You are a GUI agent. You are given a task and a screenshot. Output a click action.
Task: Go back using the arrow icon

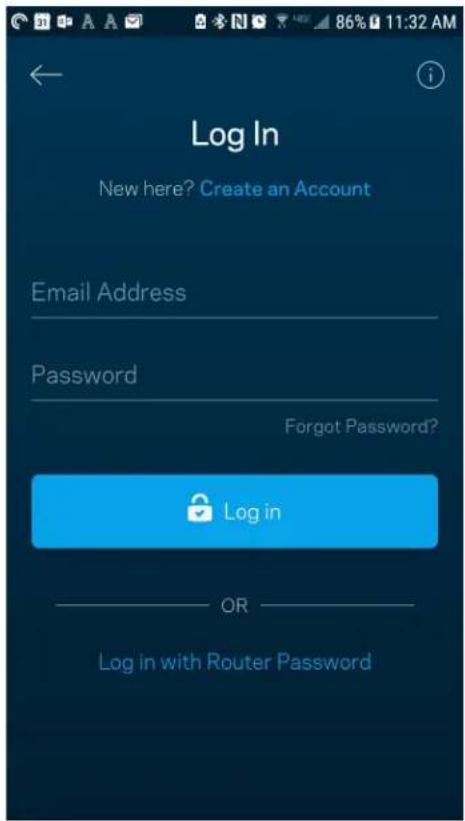coord(46,76)
